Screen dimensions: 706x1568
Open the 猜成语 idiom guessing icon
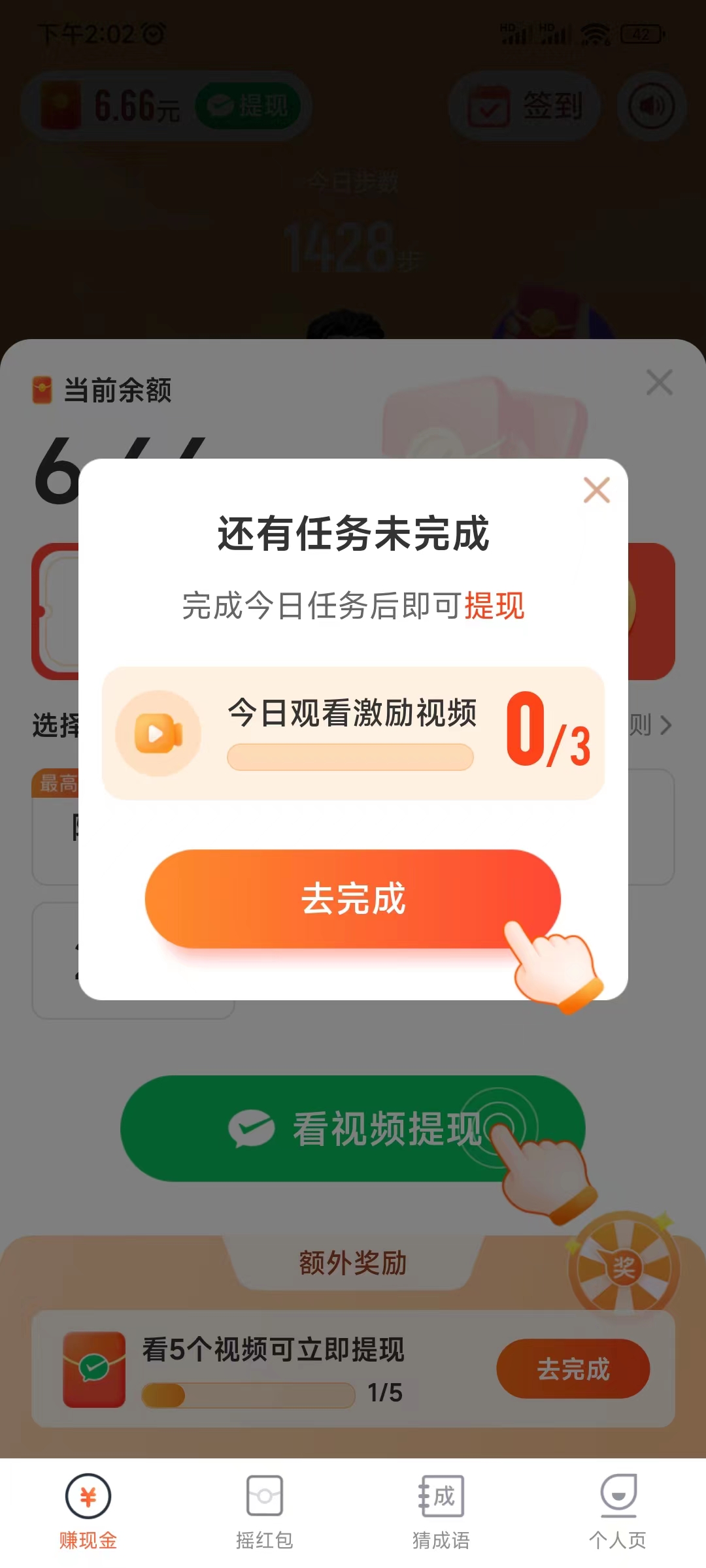tap(440, 1496)
